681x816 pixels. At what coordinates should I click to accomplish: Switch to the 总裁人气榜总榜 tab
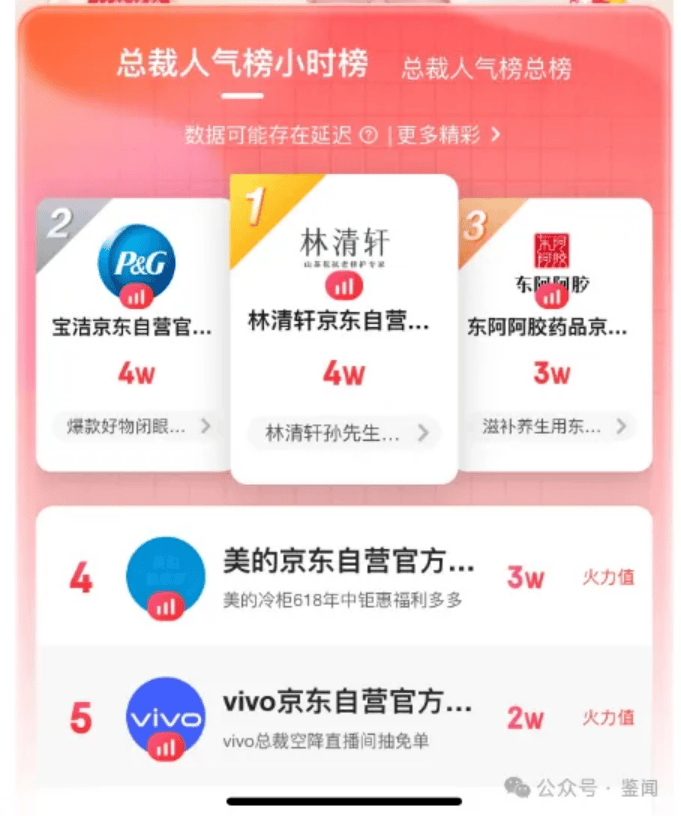486,68
